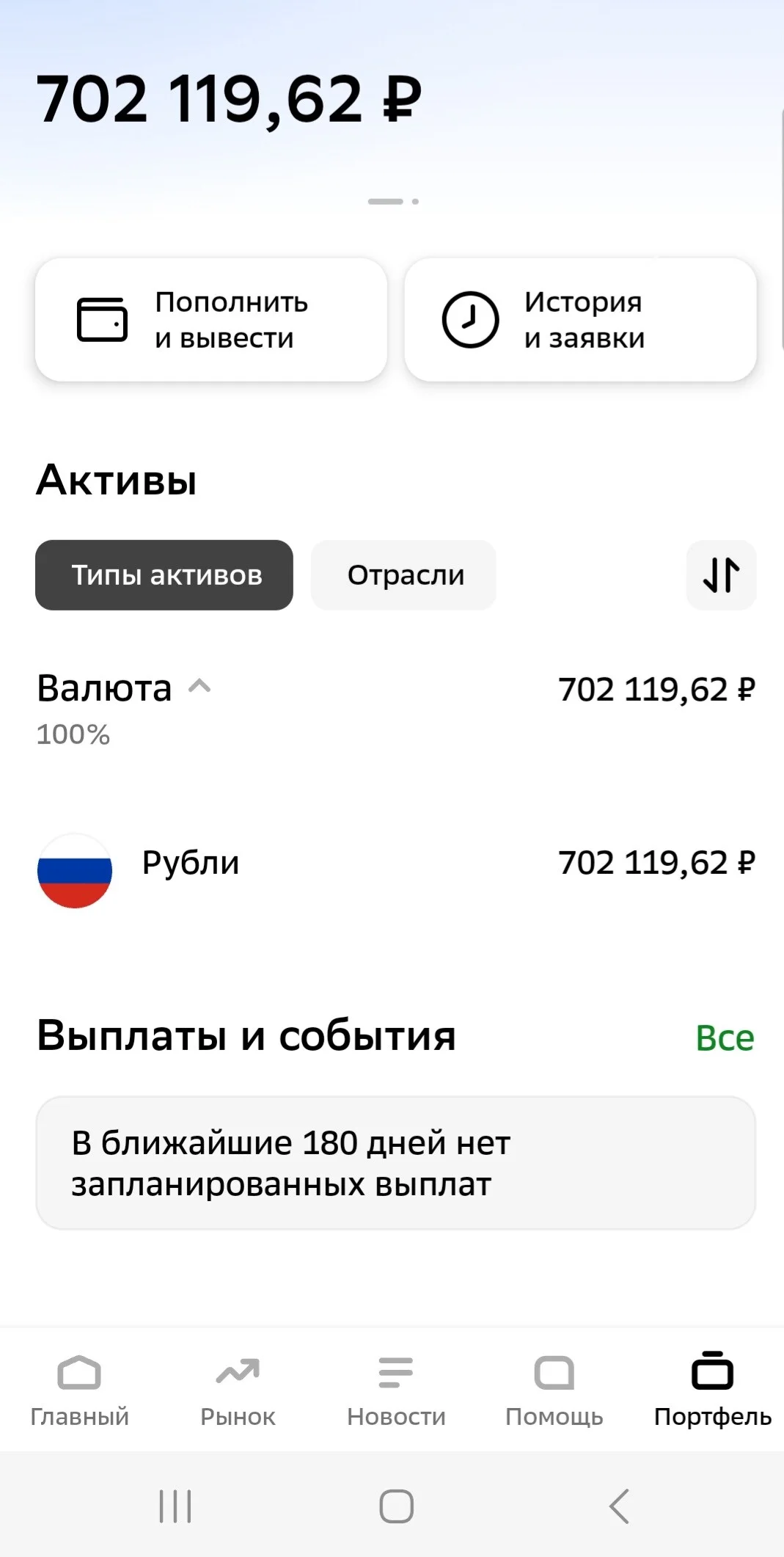Image resolution: width=784 pixels, height=1557 pixels.
Task: Tap Все next to Выплаты и события
Action: (x=725, y=1038)
